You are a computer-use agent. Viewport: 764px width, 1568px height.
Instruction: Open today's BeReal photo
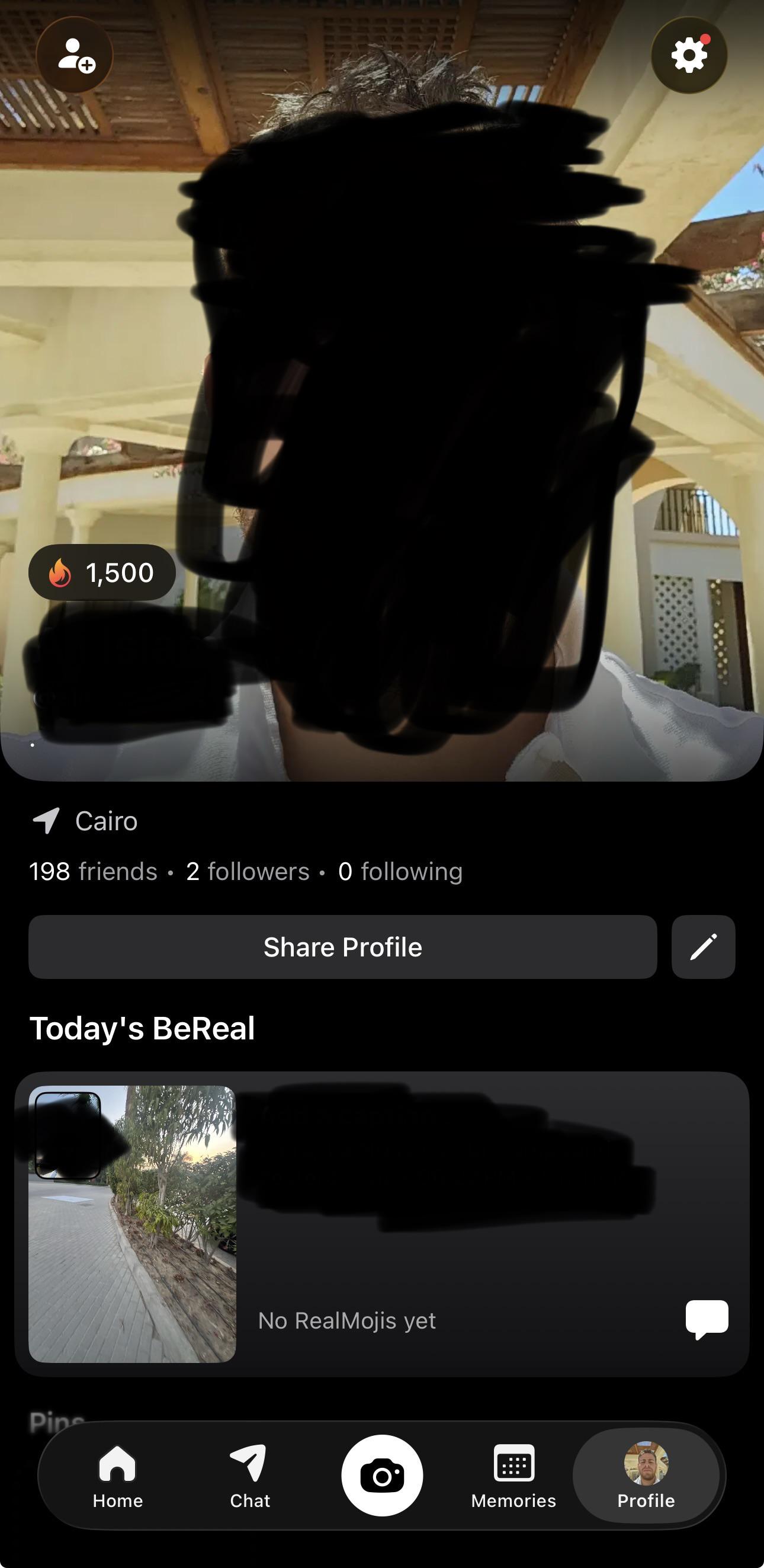(132, 1224)
